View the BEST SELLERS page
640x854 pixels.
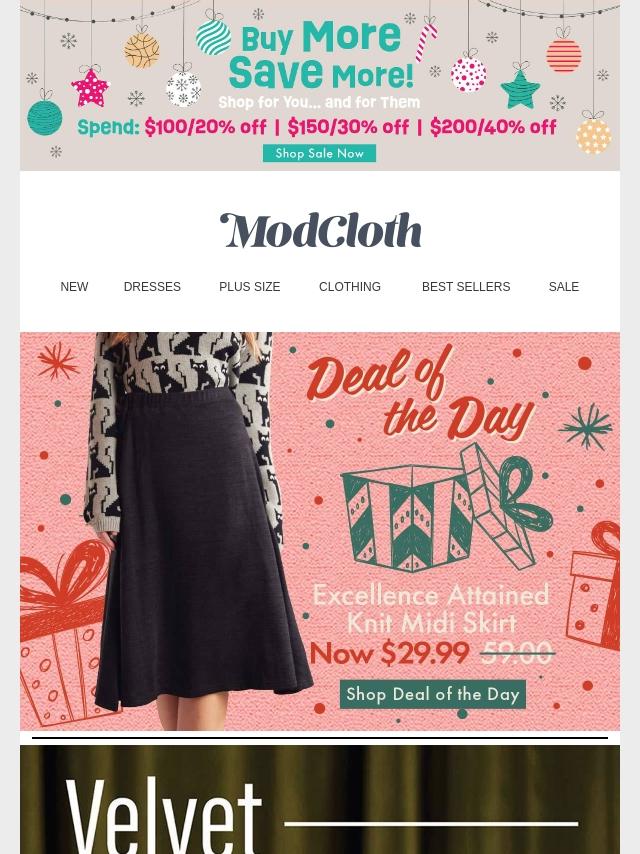[x=465, y=287]
